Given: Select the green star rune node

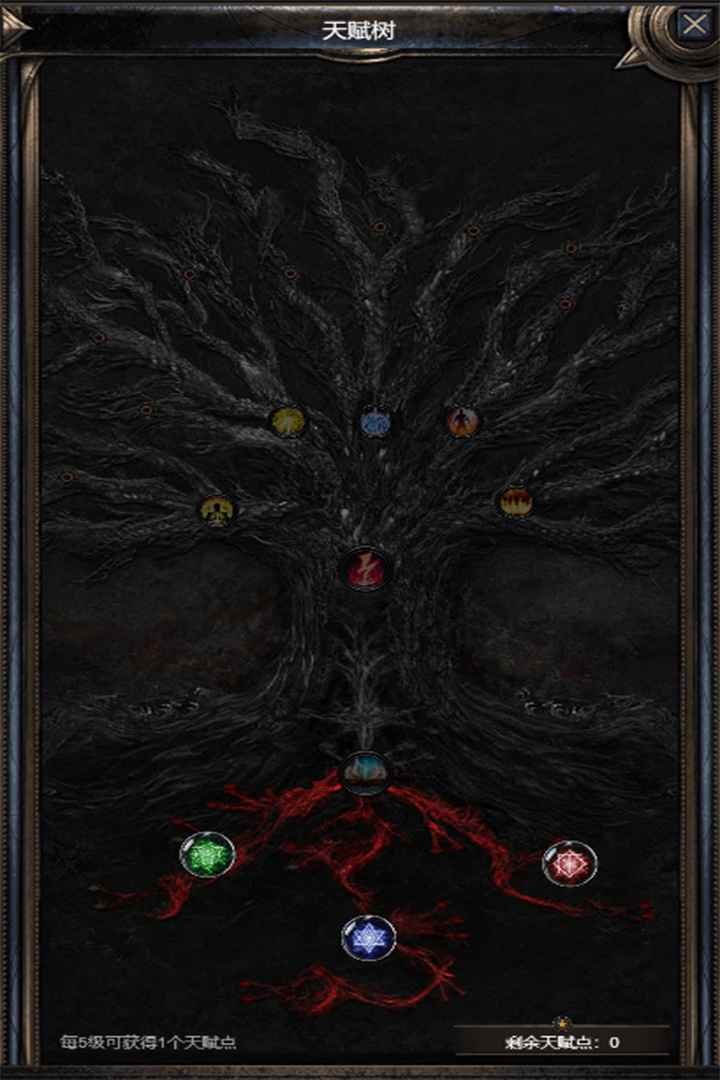Looking at the screenshot, I should click(x=207, y=854).
